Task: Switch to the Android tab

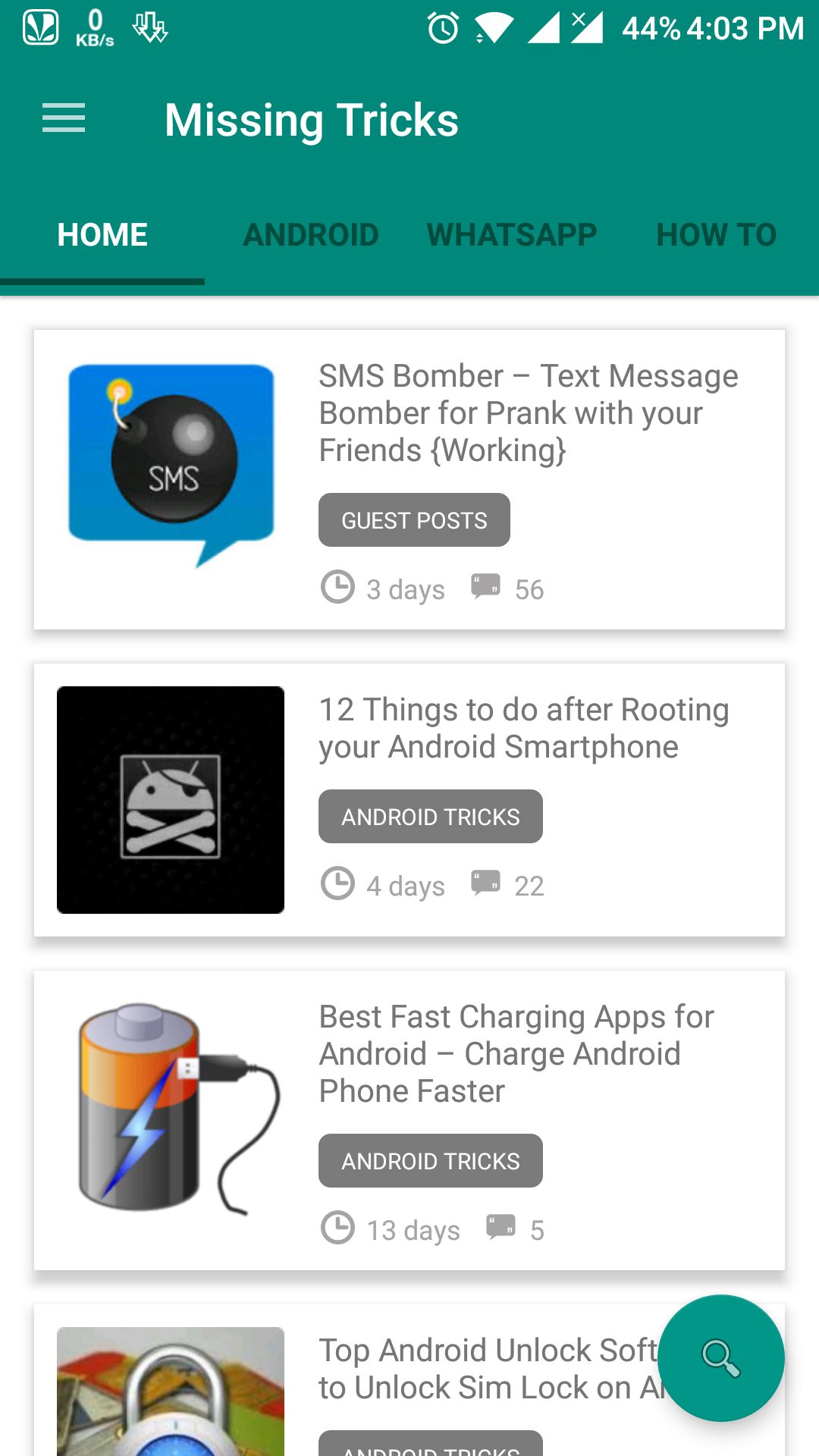Action: pyautogui.click(x=311, y=235)
